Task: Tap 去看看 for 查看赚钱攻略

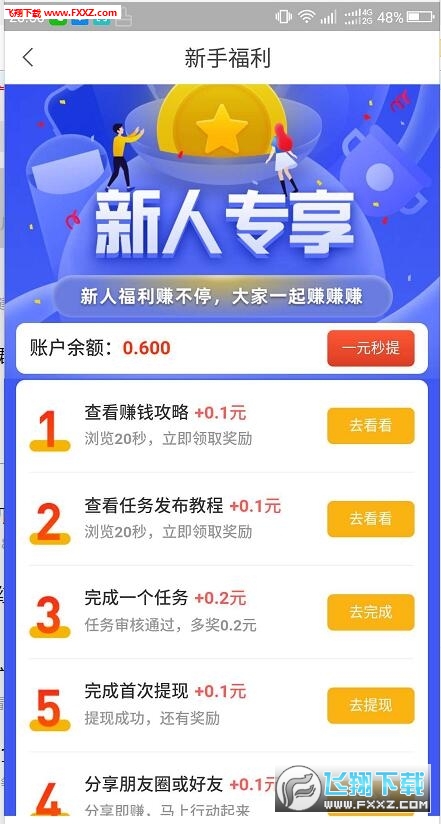Action: 371,426
